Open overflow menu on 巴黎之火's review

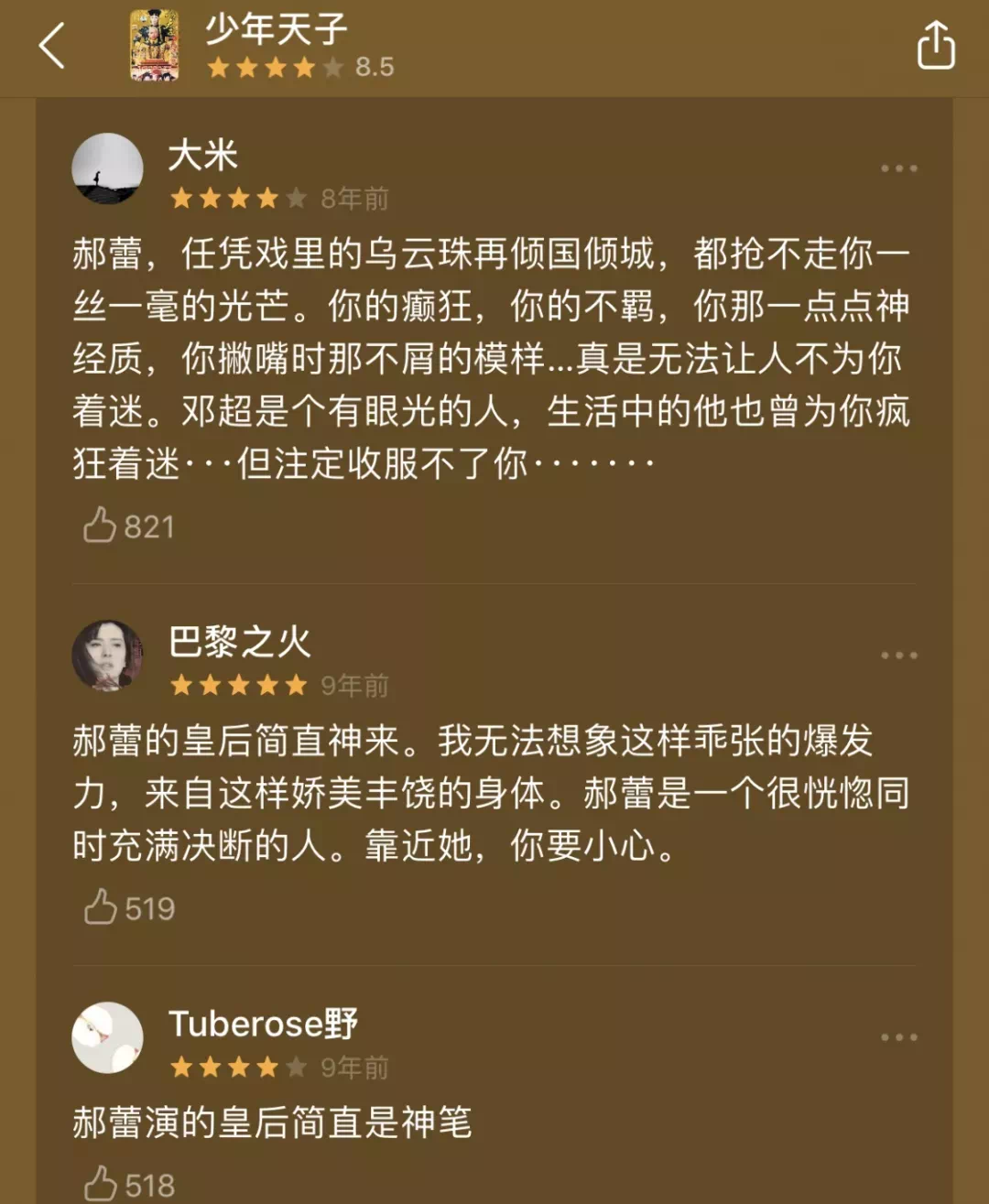tap(898, 656)
